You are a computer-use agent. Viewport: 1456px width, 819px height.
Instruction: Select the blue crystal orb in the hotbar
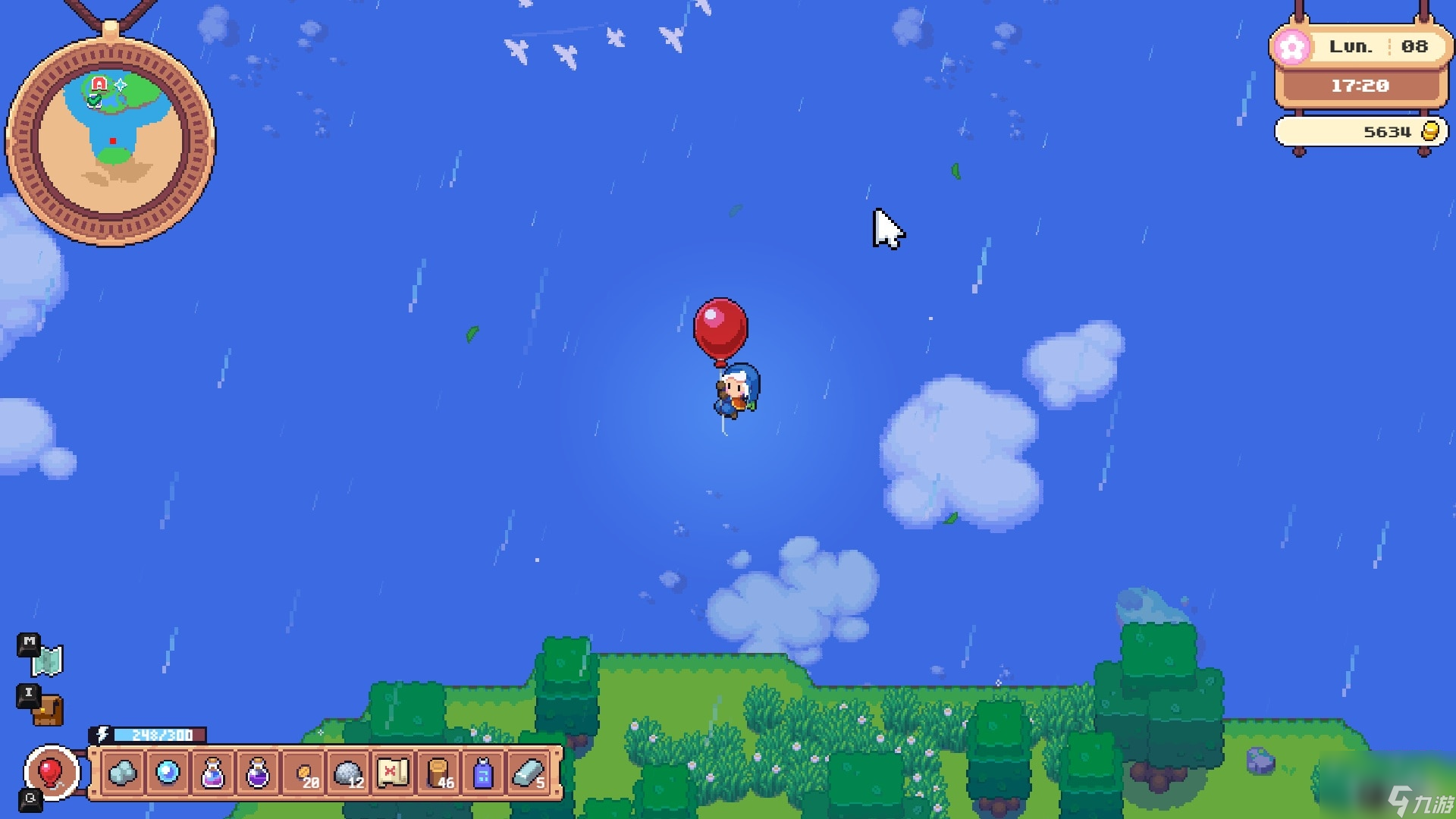(168, 773)
